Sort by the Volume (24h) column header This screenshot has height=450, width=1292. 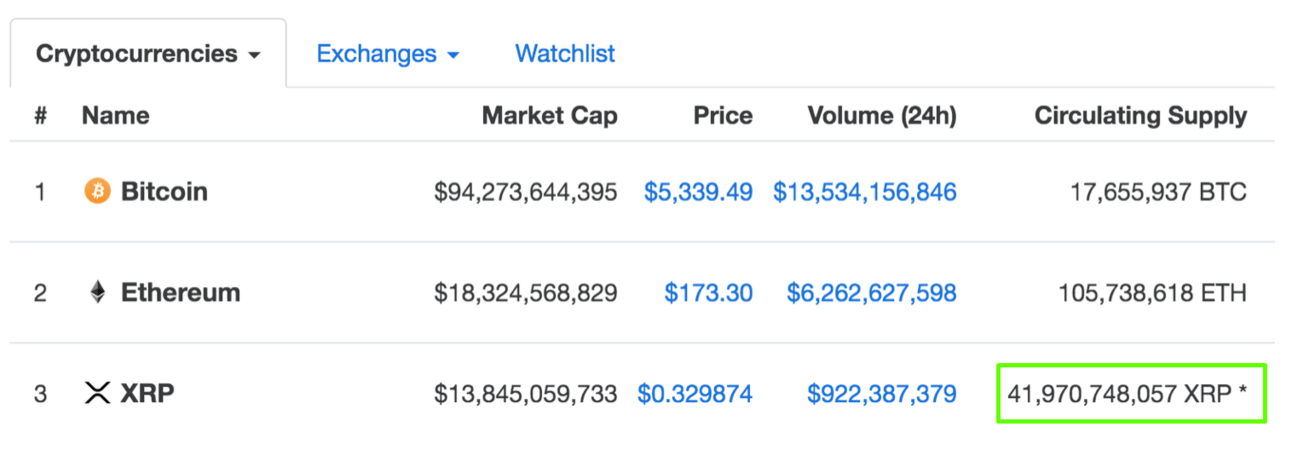(881, 116)
